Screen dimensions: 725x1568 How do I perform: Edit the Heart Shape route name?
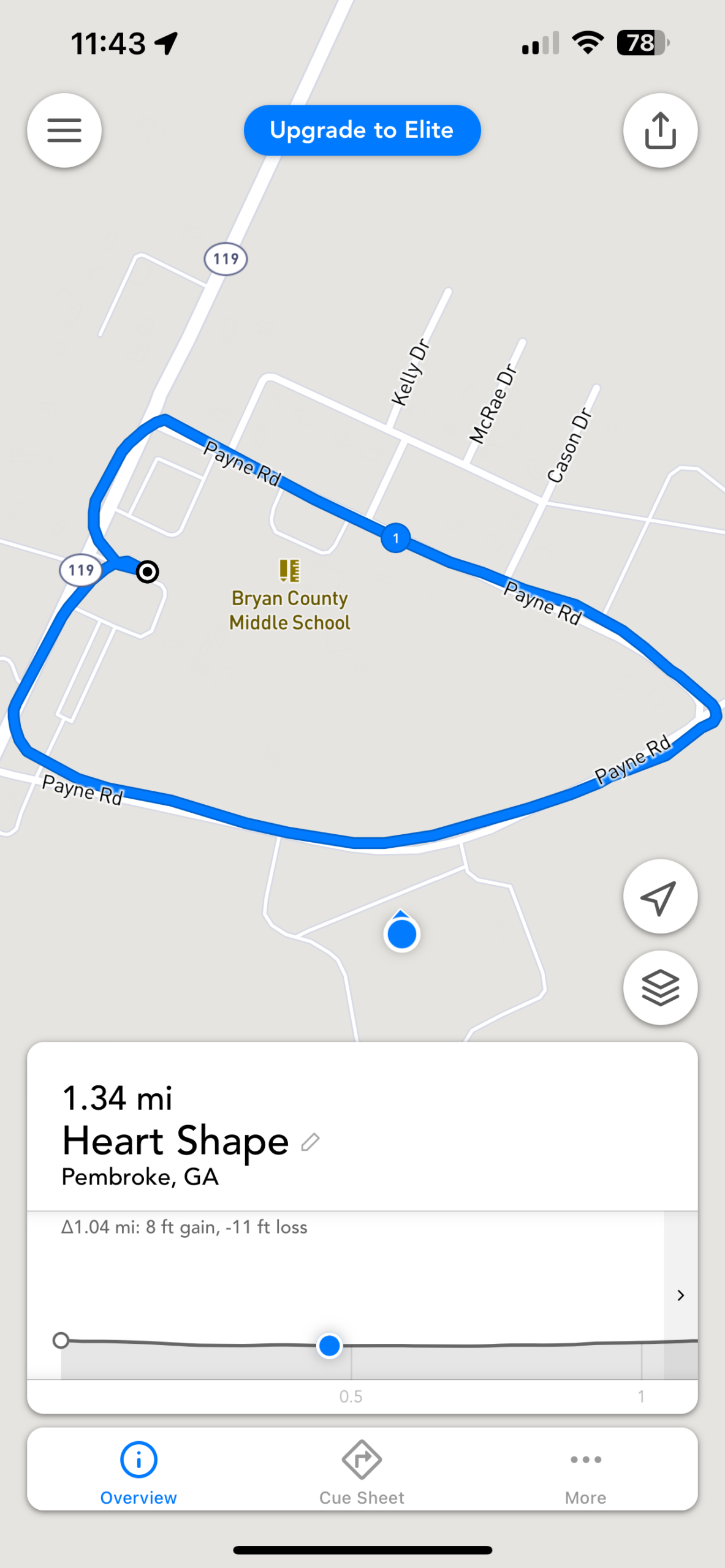tap(311, 1142)
